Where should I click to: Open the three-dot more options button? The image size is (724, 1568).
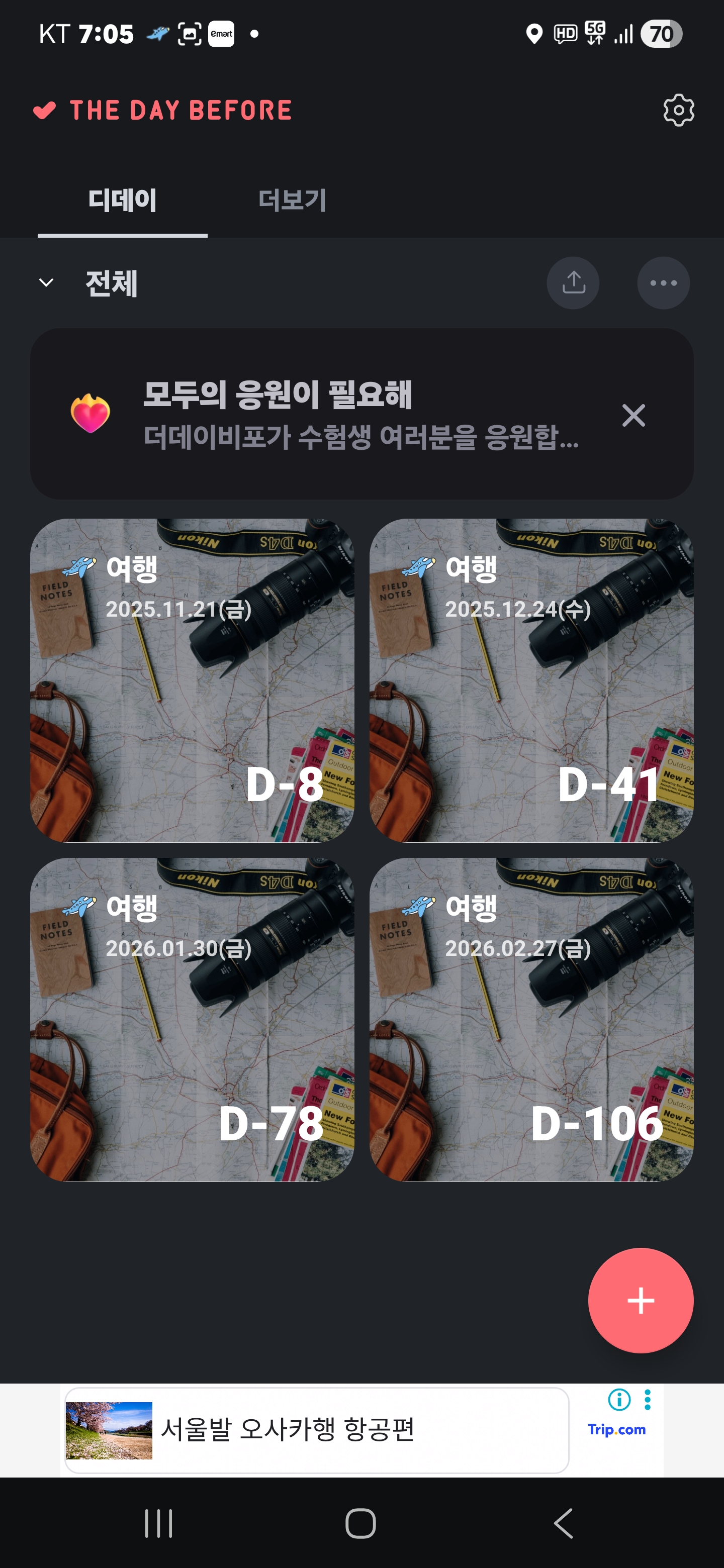(663, 283)
